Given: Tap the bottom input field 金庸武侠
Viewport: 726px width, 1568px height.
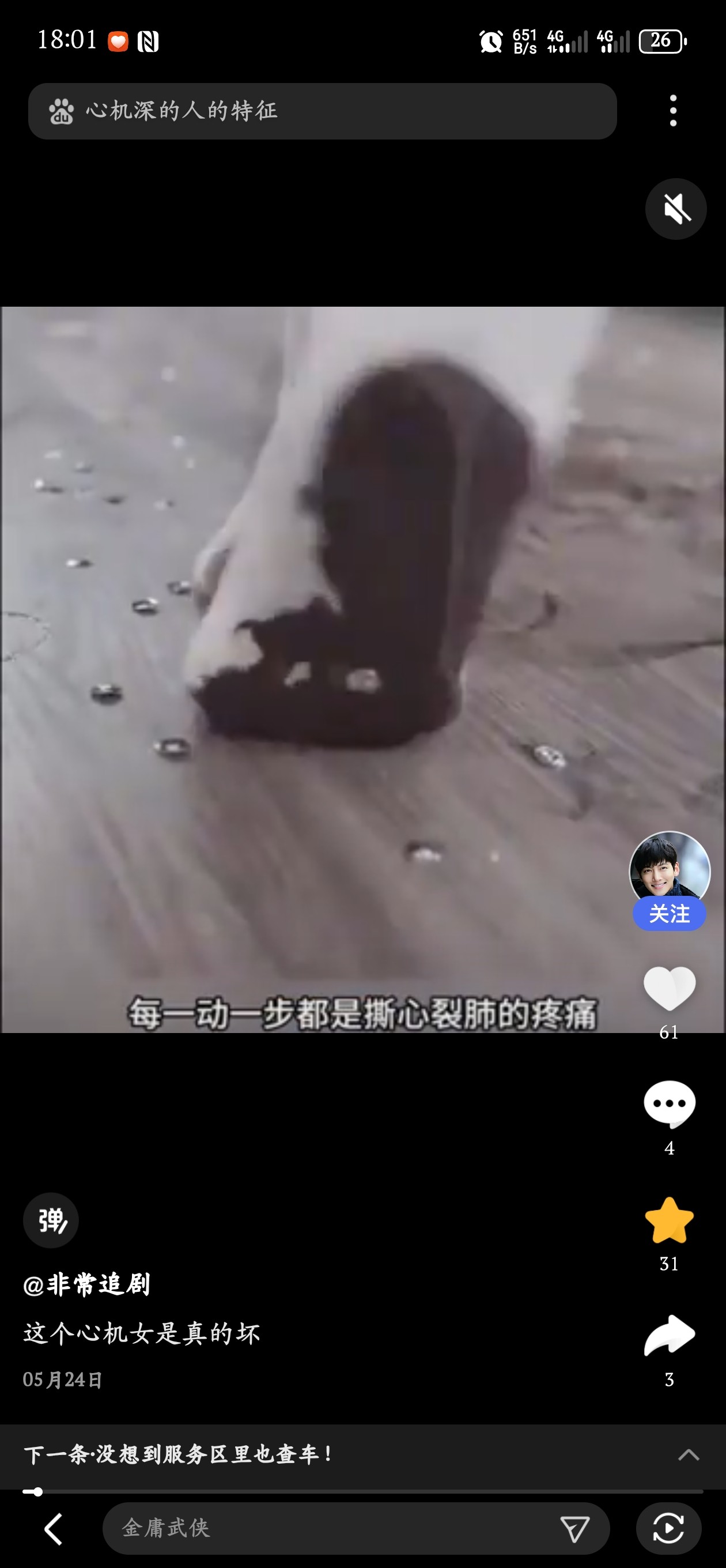Looking at the screenshot, I should [x=328, y=1528].
